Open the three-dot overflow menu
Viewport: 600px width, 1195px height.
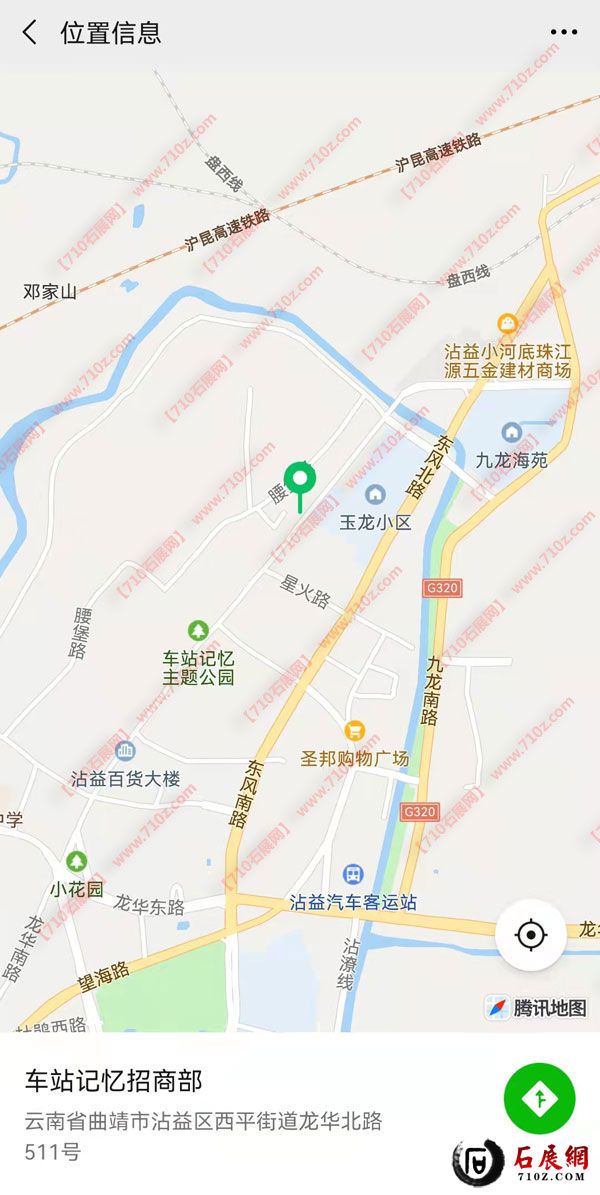tap(564, 32)
